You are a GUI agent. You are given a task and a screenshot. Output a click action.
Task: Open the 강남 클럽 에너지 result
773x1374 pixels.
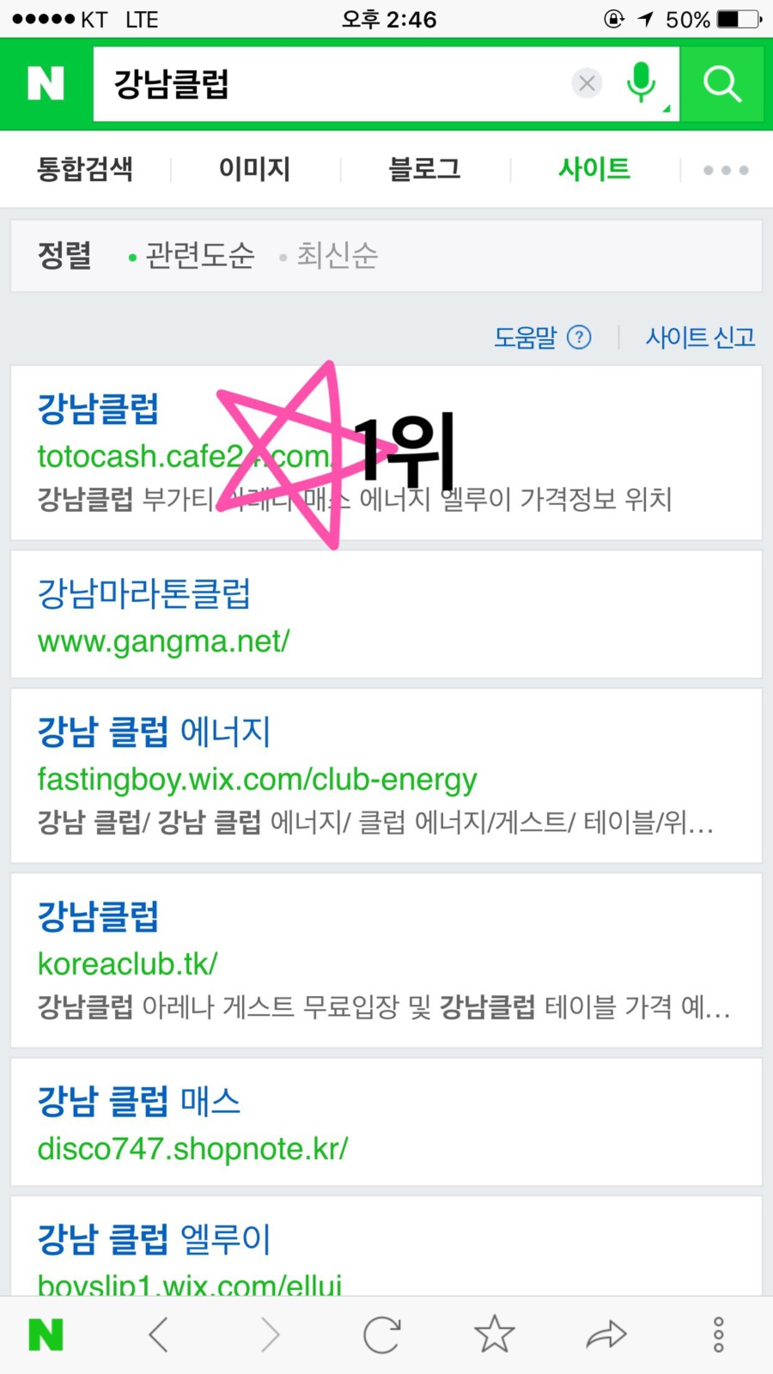pyautogui.click(x=154, y=733)
